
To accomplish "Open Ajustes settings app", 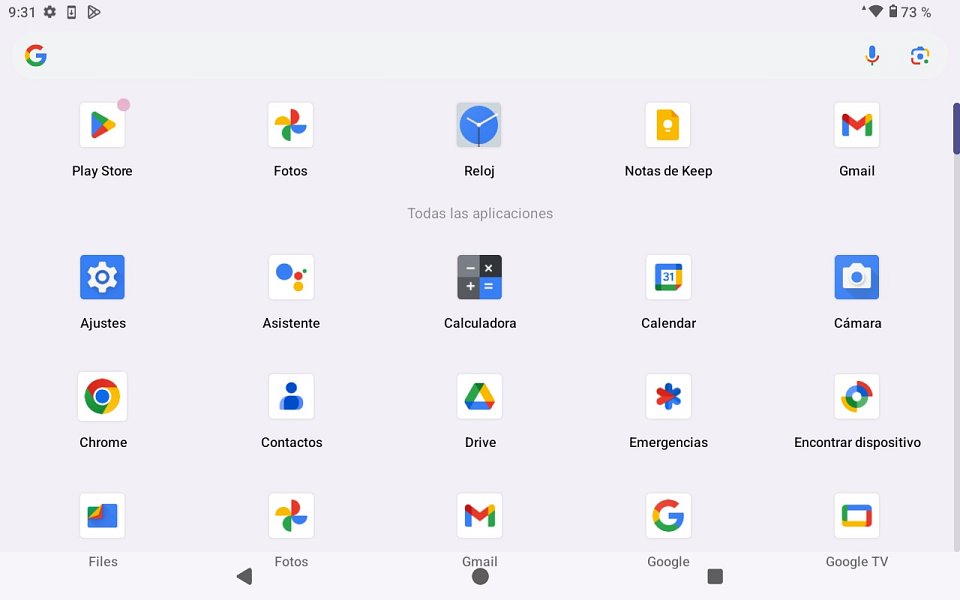I will [102, 278].
